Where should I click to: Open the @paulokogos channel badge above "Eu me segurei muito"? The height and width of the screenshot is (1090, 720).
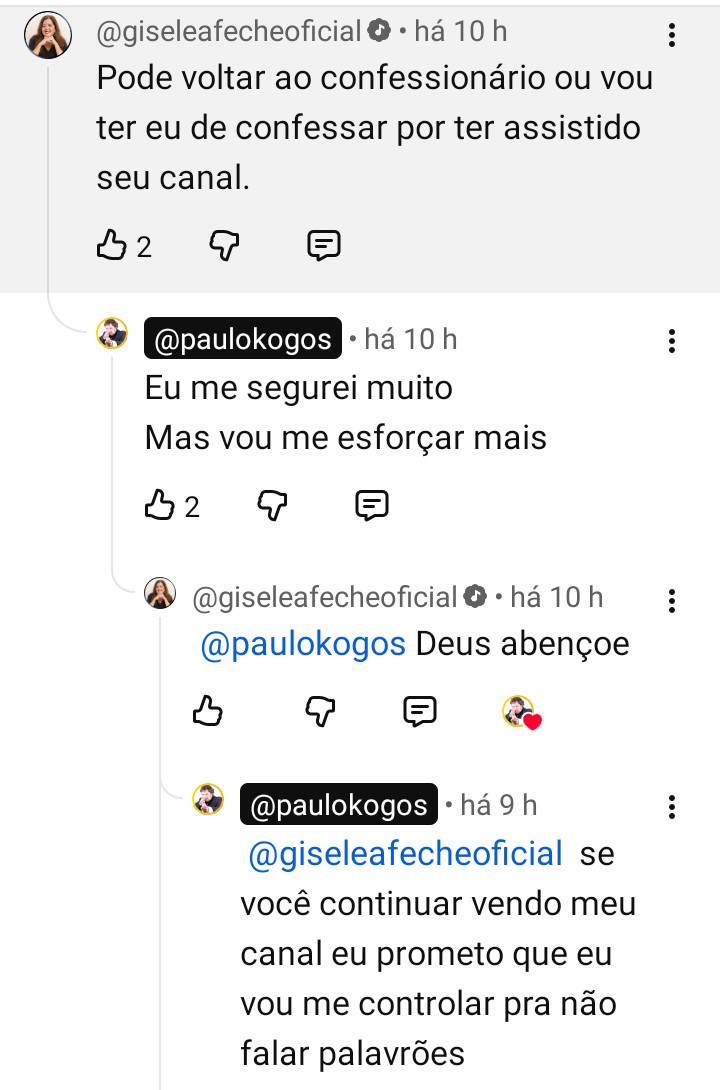[x=243, y=340]
